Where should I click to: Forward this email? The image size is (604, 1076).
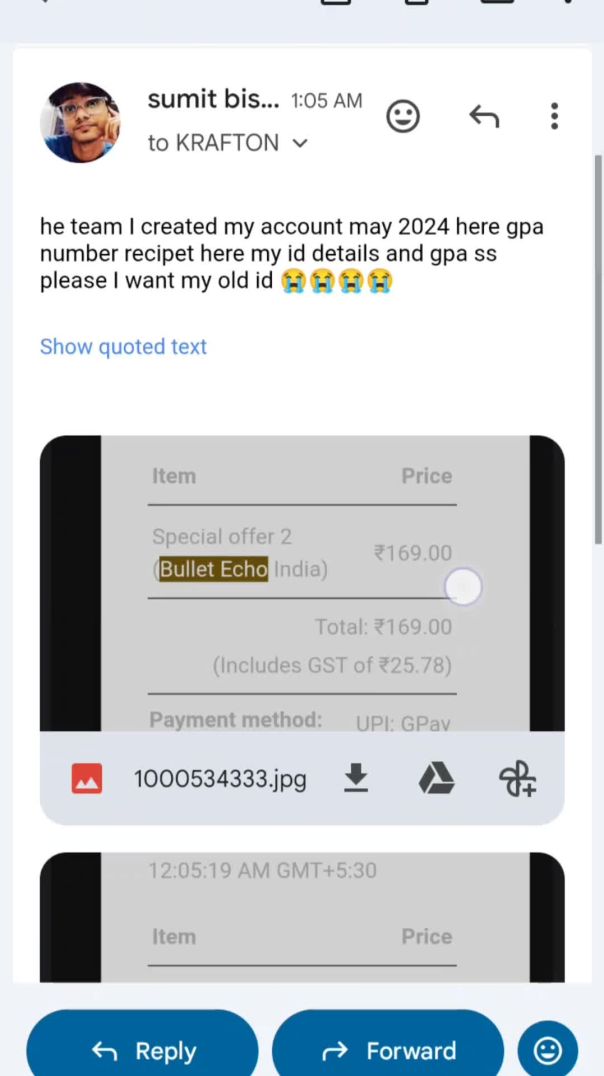388,1050
